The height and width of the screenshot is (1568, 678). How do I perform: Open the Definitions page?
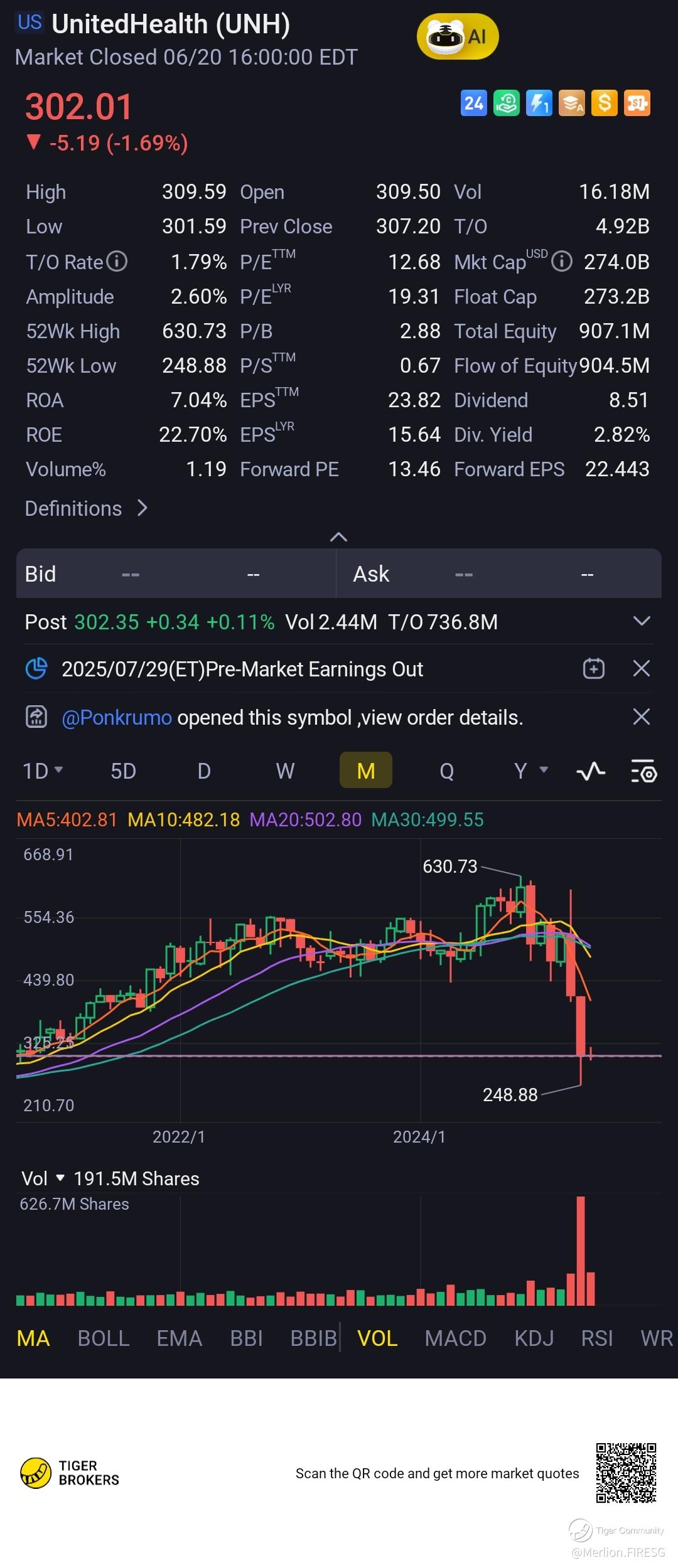point(86,508)
